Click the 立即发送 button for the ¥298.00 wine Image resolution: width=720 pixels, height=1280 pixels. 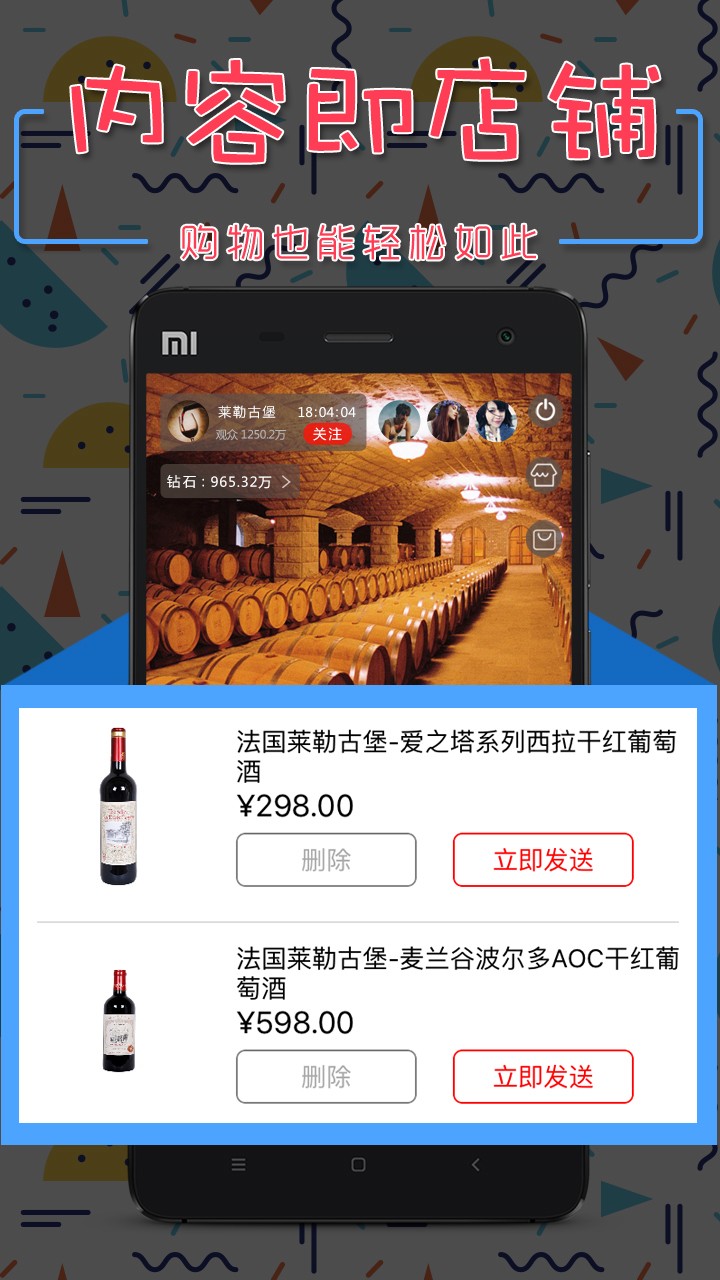[x=543, y=859]
